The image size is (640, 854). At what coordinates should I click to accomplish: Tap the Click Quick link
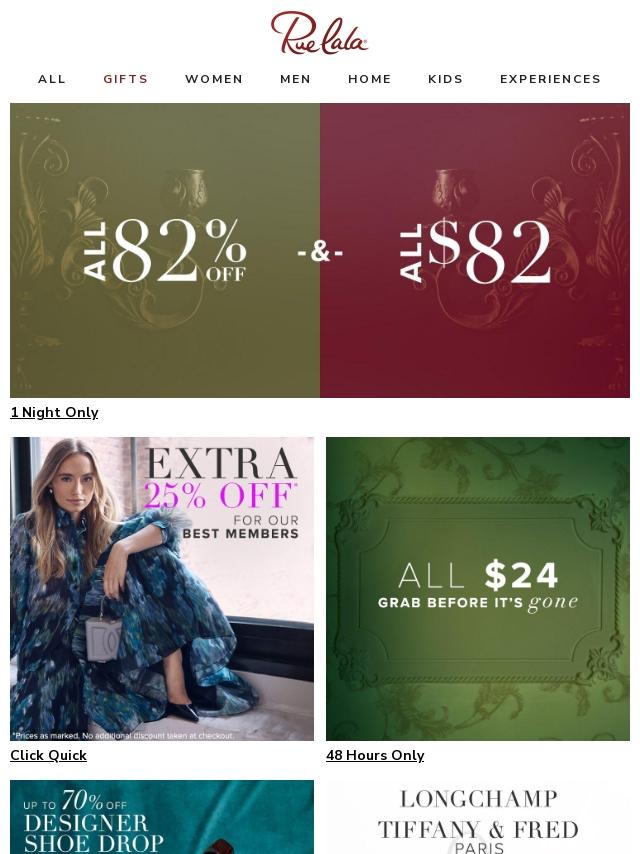48,755
